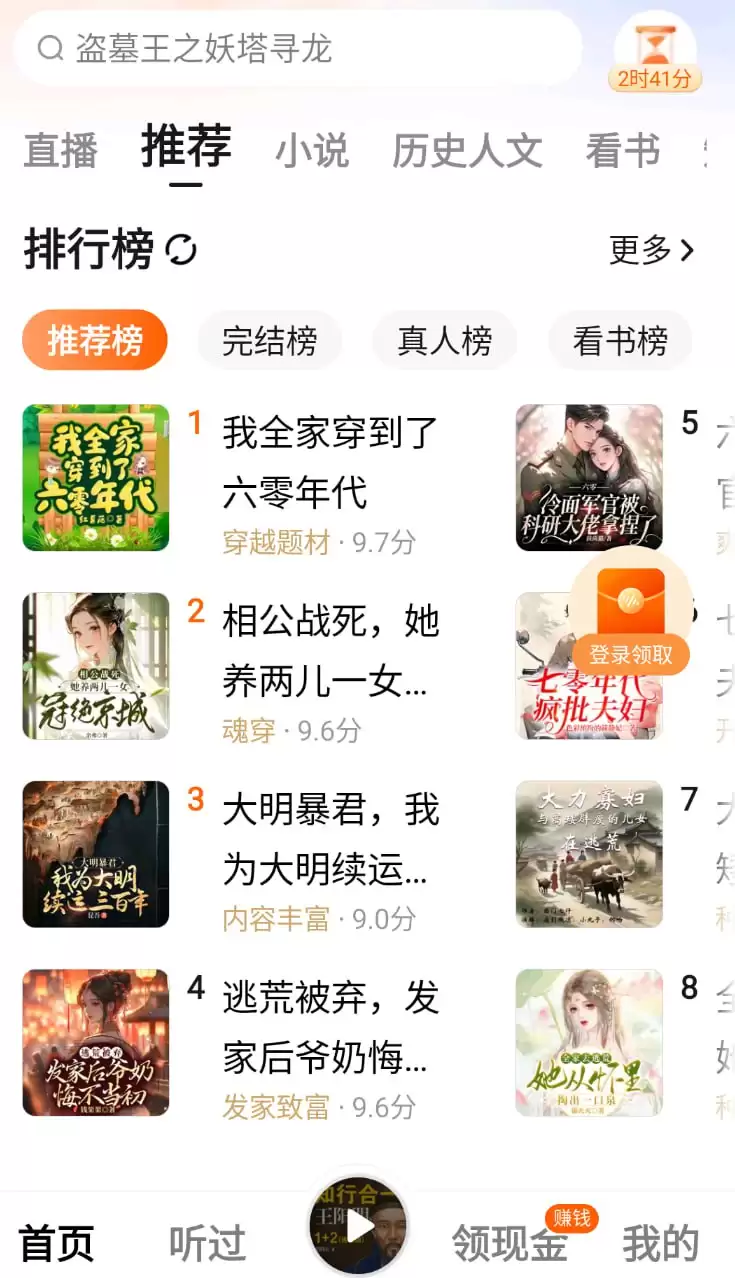Open the hourglass timer reward icon
The width and height of the screenshot is (735, 1278).
pos(655,50)
